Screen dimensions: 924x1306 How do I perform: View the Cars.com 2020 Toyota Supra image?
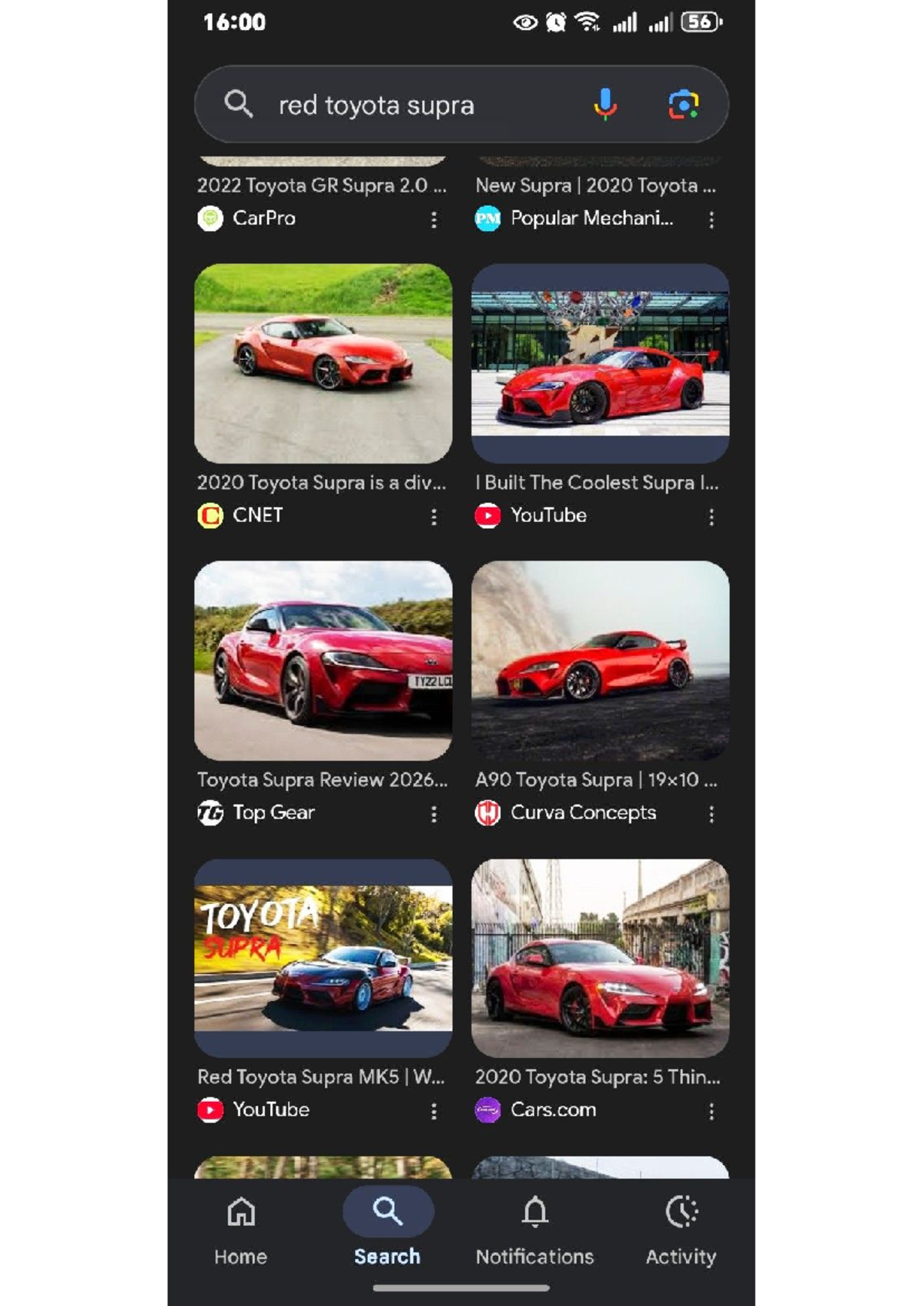tap(600, 958)
